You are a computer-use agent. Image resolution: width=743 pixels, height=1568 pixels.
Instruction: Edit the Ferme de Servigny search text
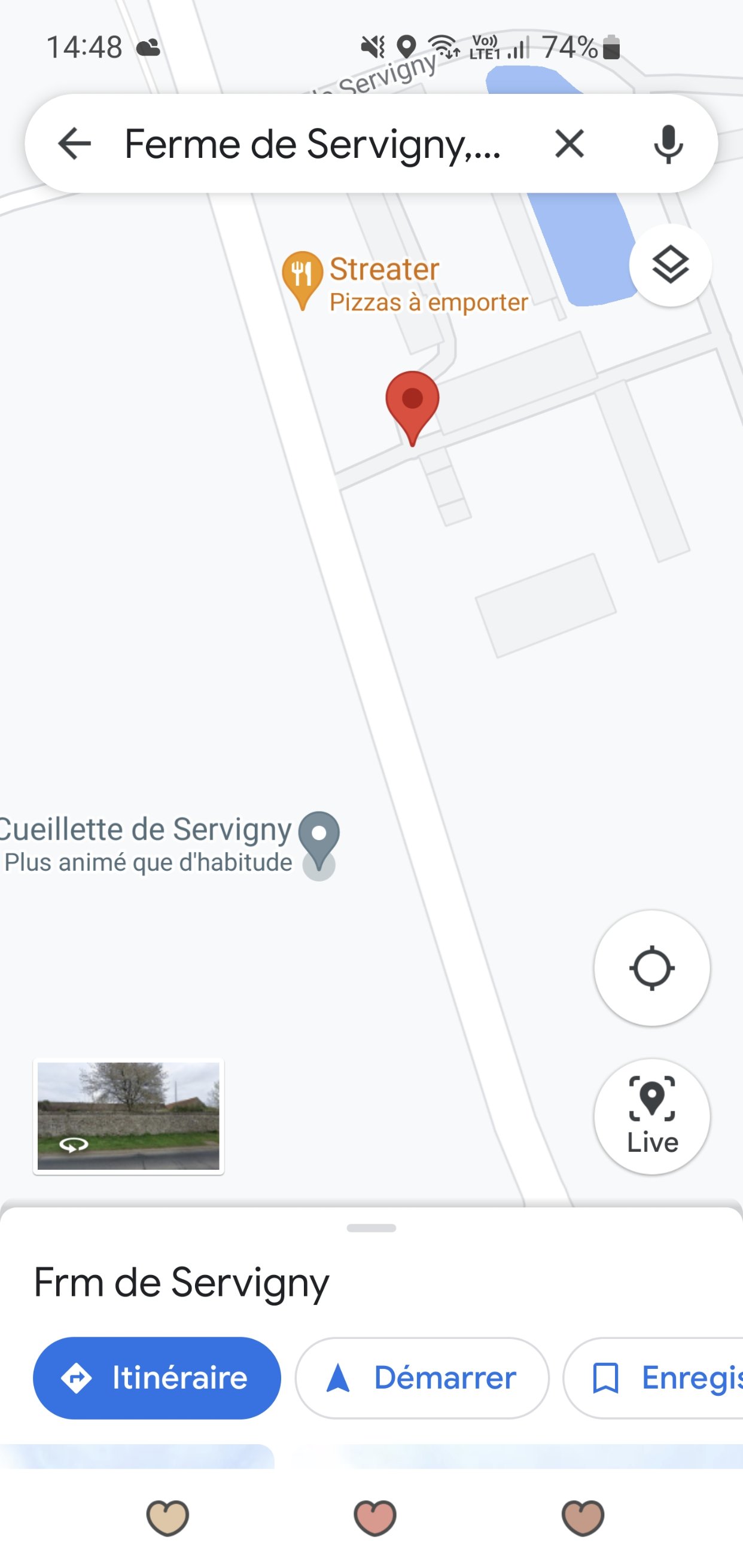(312, 144)
